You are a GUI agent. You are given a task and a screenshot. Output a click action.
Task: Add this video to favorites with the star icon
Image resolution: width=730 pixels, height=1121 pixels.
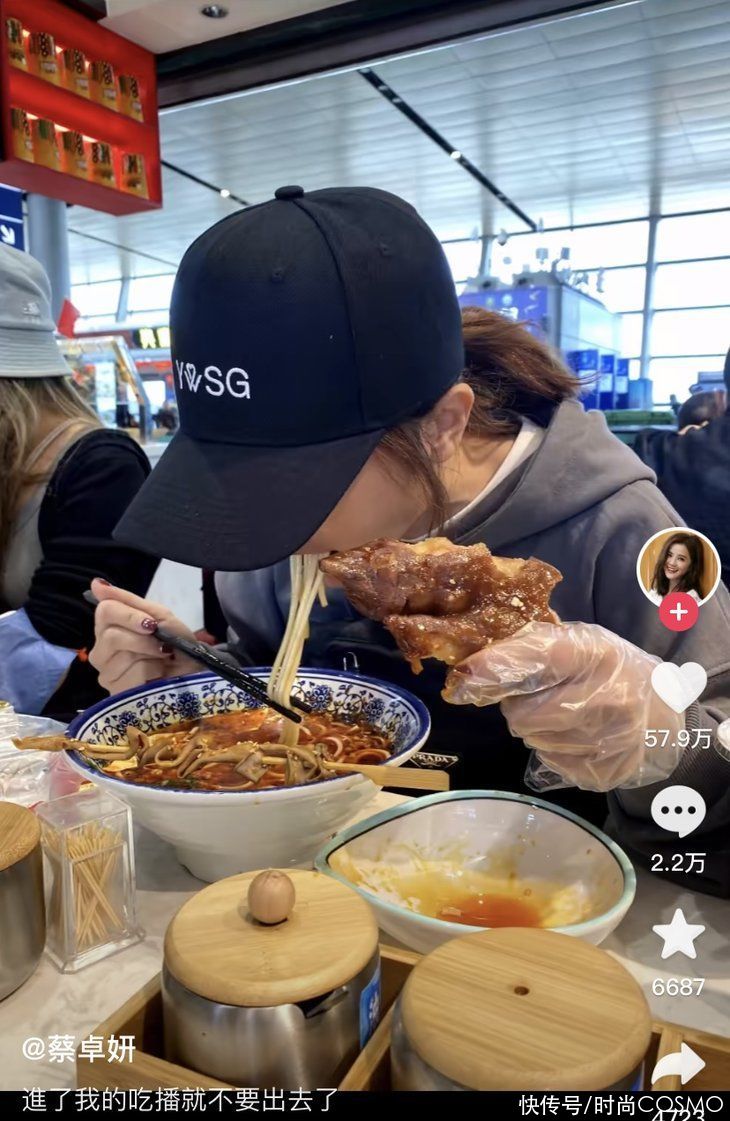click(x=678, y=935)
